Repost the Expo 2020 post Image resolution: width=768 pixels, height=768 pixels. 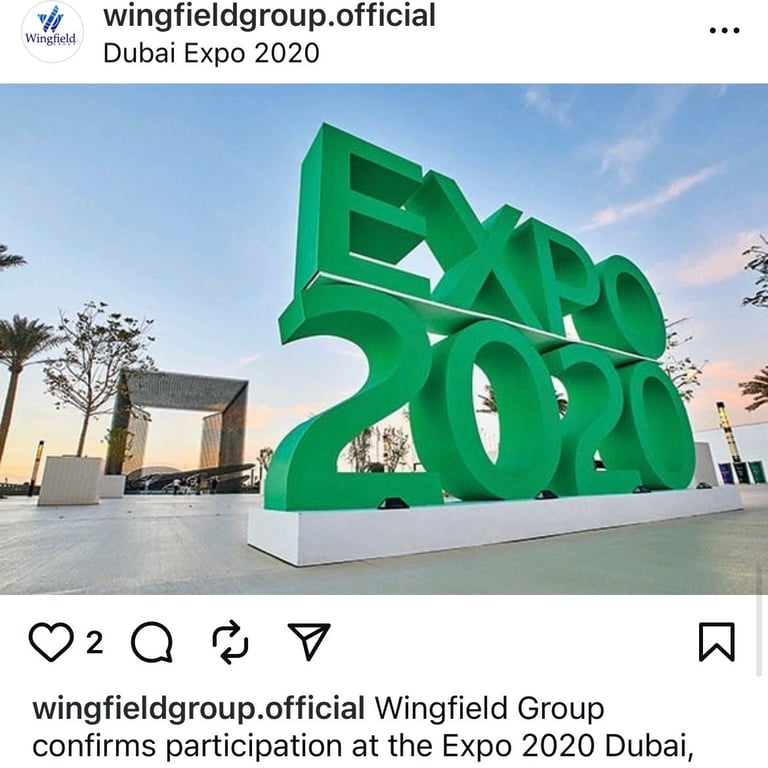[231, 642]
